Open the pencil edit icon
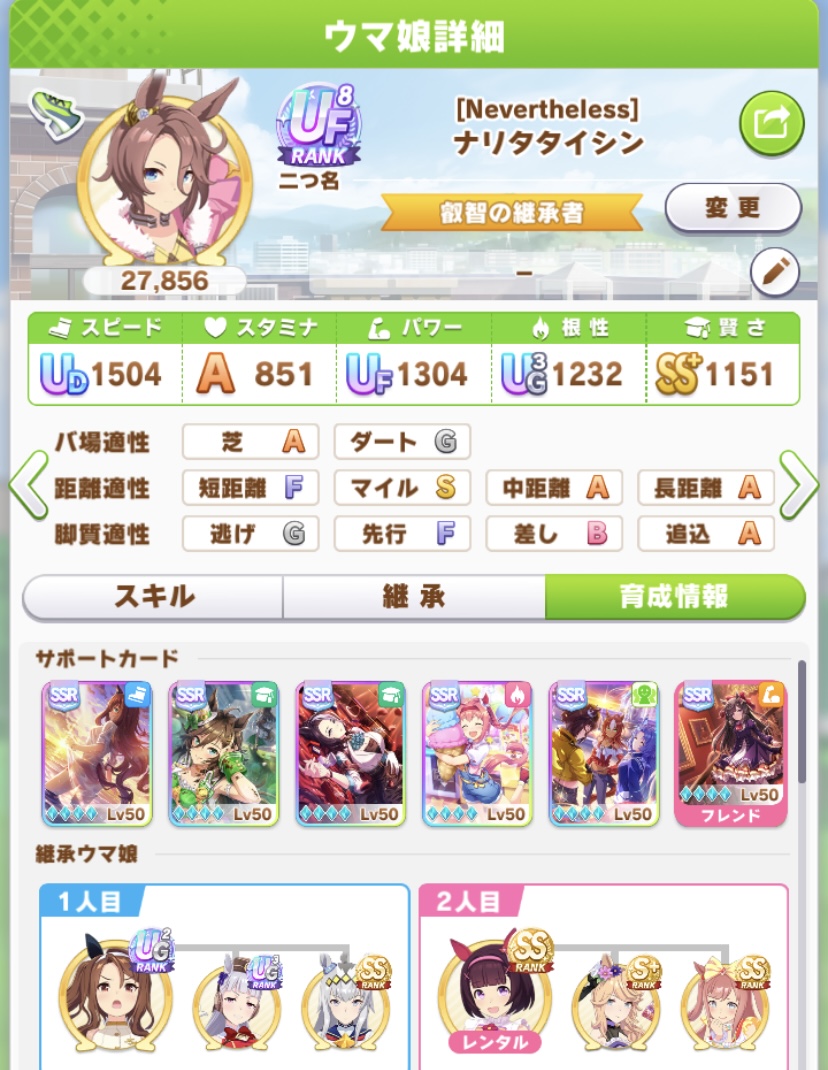This screenshot has height=1070, width=828. coord(775,272)
